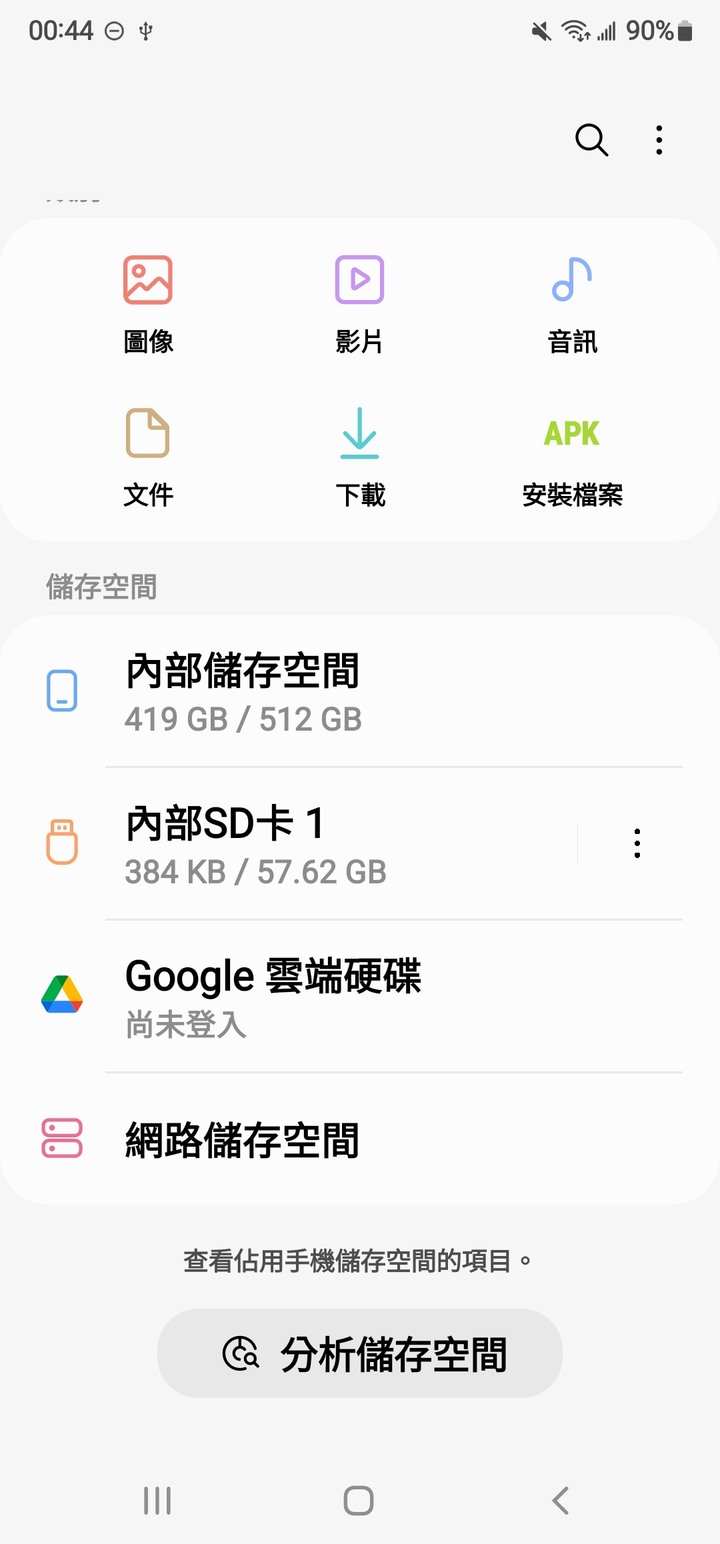Open the options menu for 內部SD卡 1
The image size is (720, 1544).
[x=637, y=844]
